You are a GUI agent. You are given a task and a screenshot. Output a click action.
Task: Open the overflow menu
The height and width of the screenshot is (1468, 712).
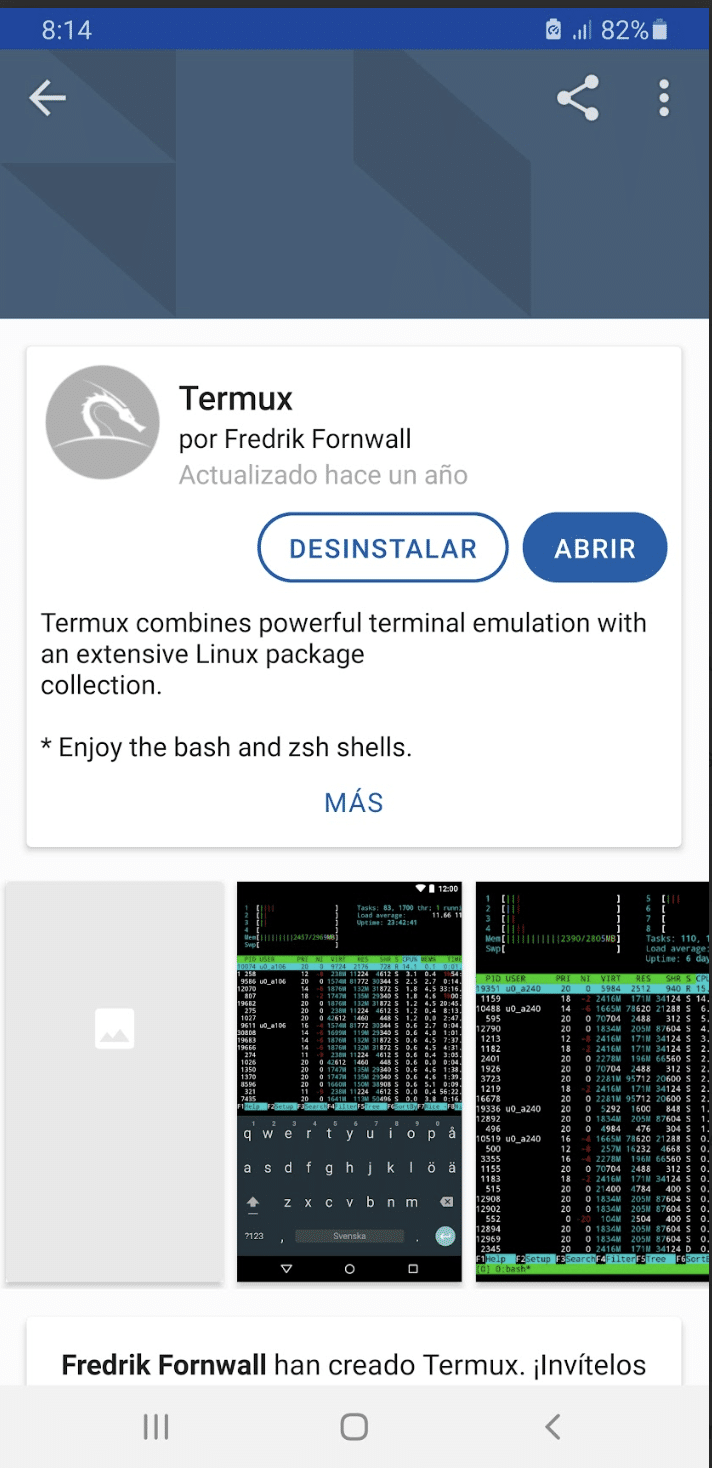[x=664, y=98]
